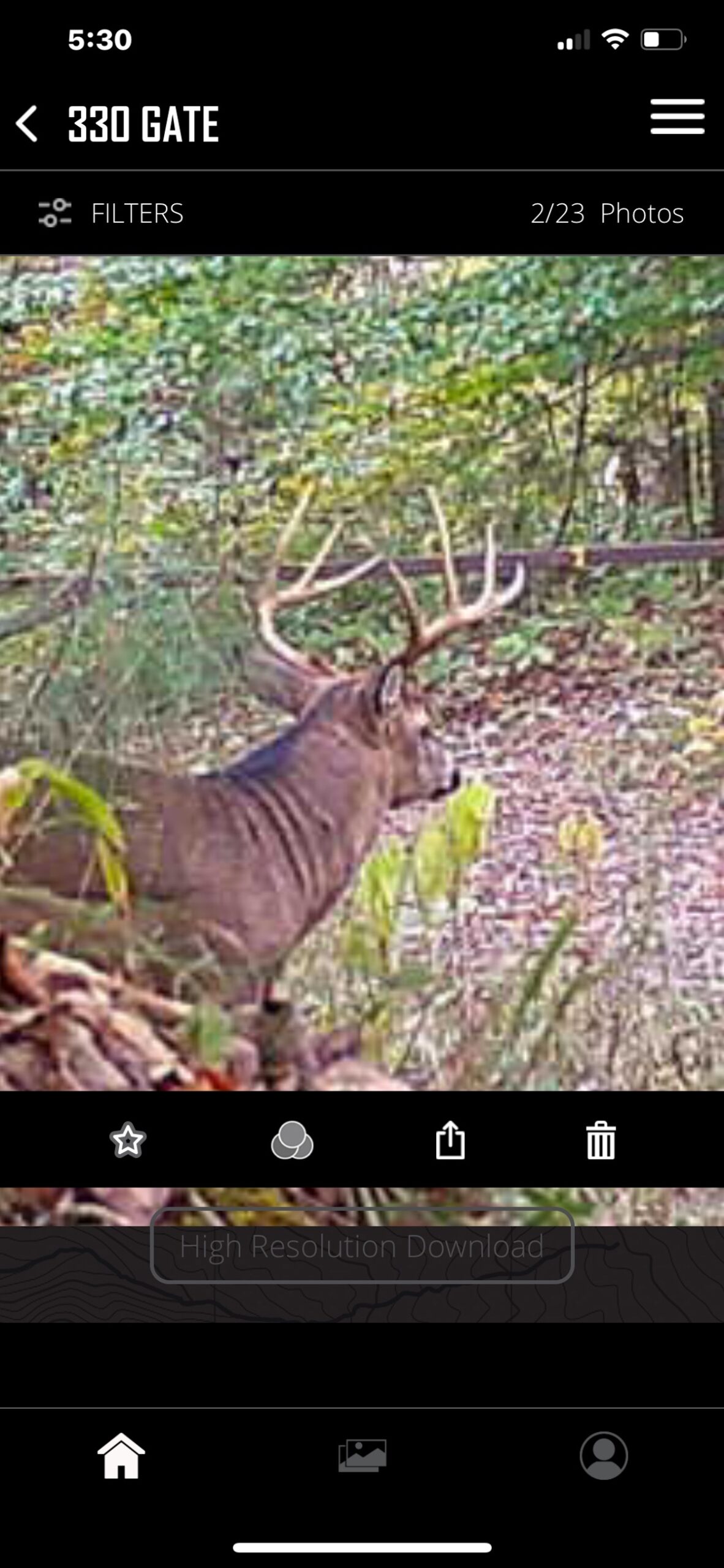
Task: Switch to the Home tab
Action: click(121, 1455)
